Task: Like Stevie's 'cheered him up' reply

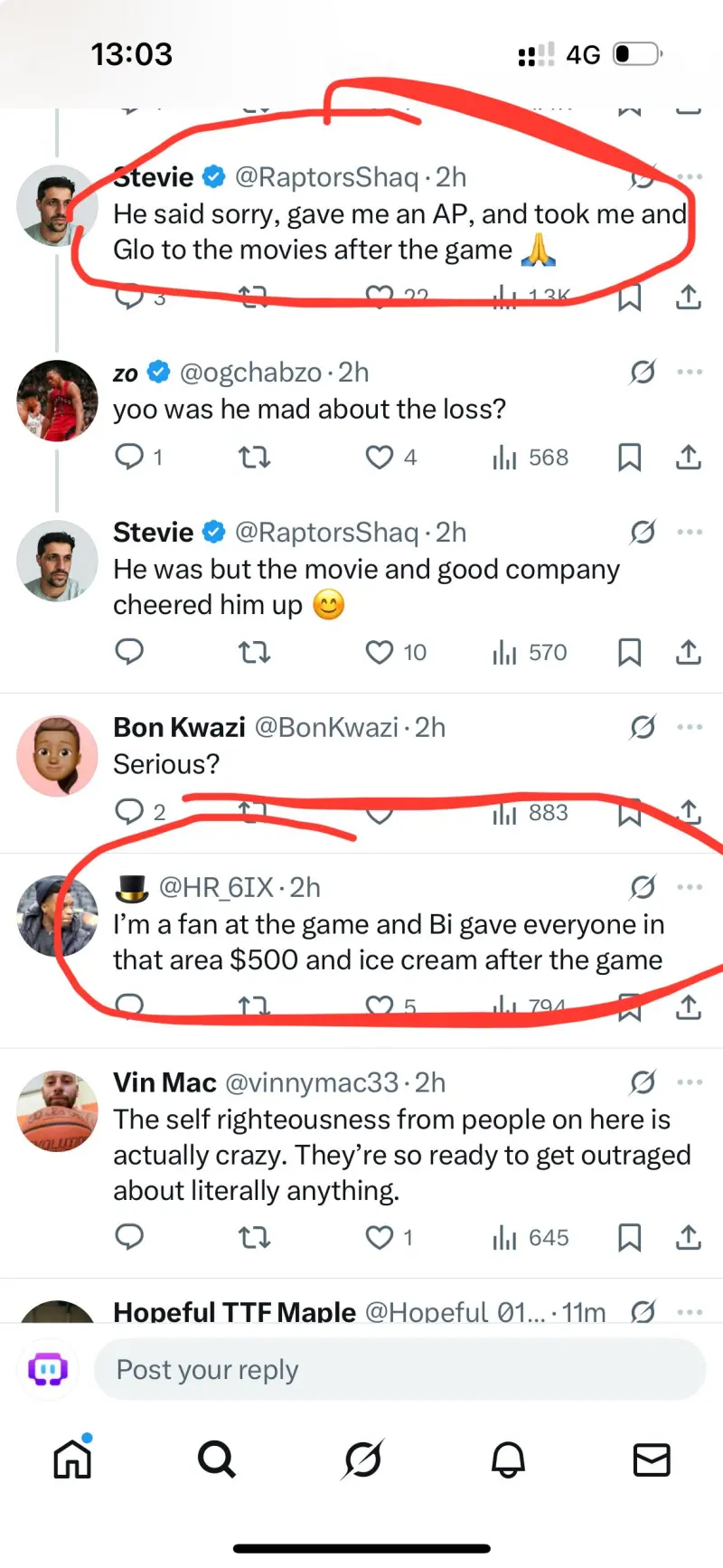Action: [x=380, y=652]
